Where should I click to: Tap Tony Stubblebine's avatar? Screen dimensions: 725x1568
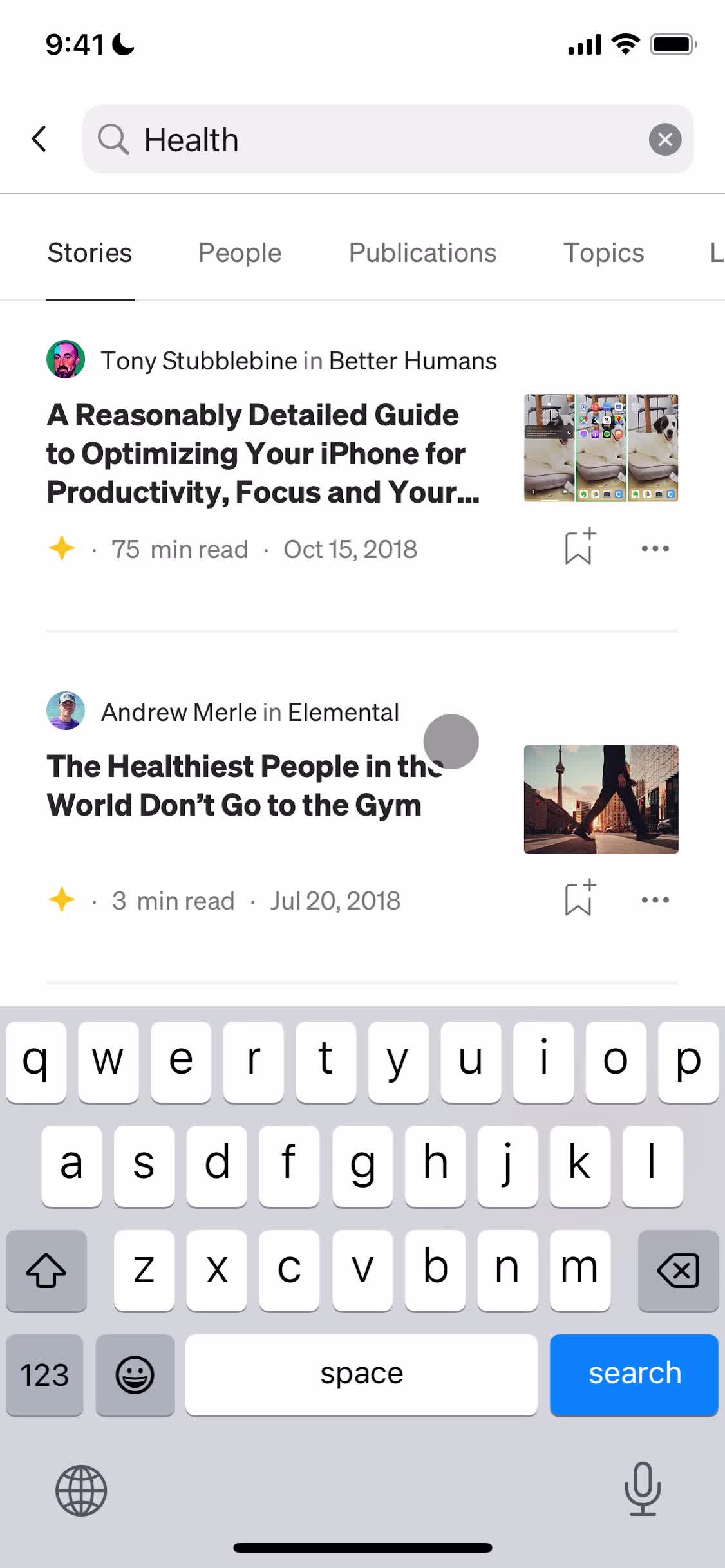[x=65, y=359]
